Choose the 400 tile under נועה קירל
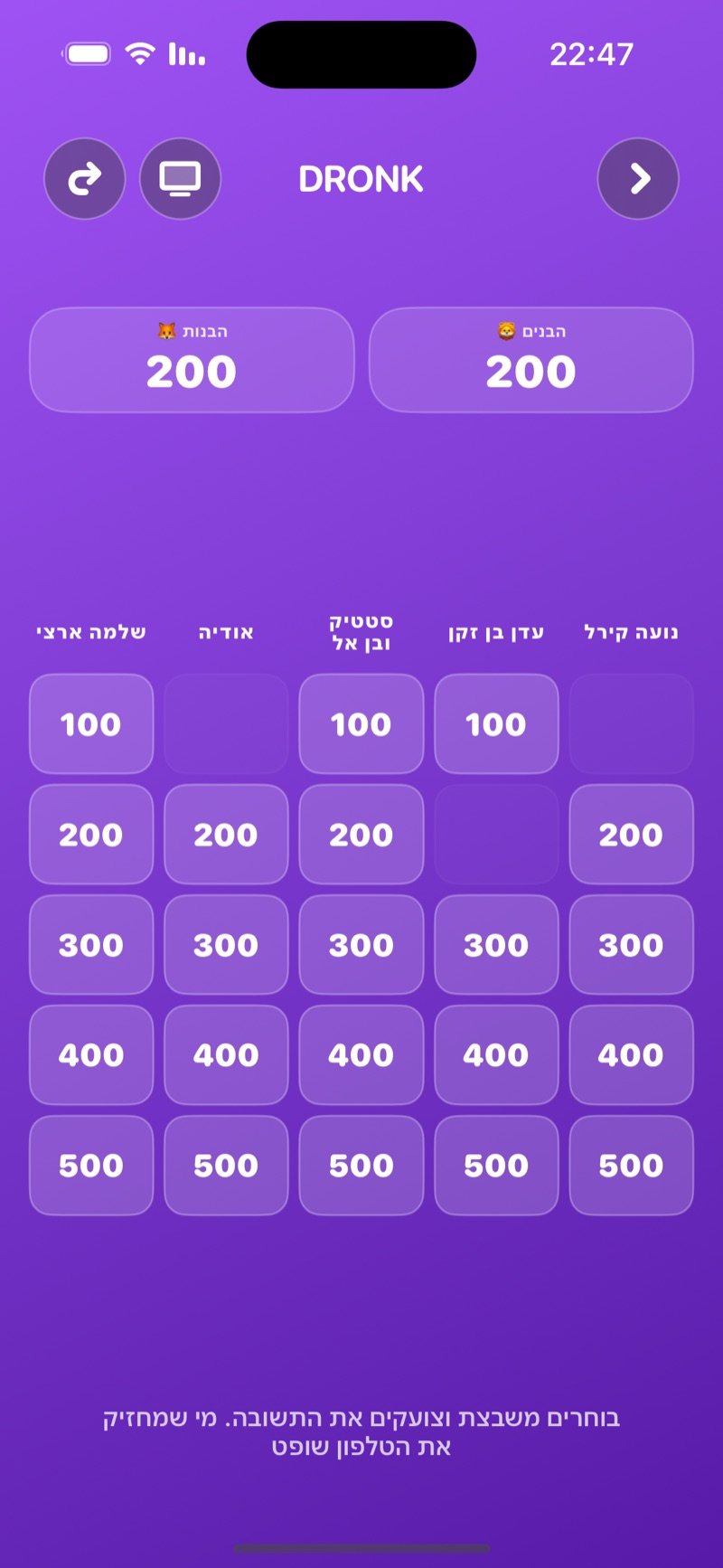 pyautogui.click(x=631, y=1054)
